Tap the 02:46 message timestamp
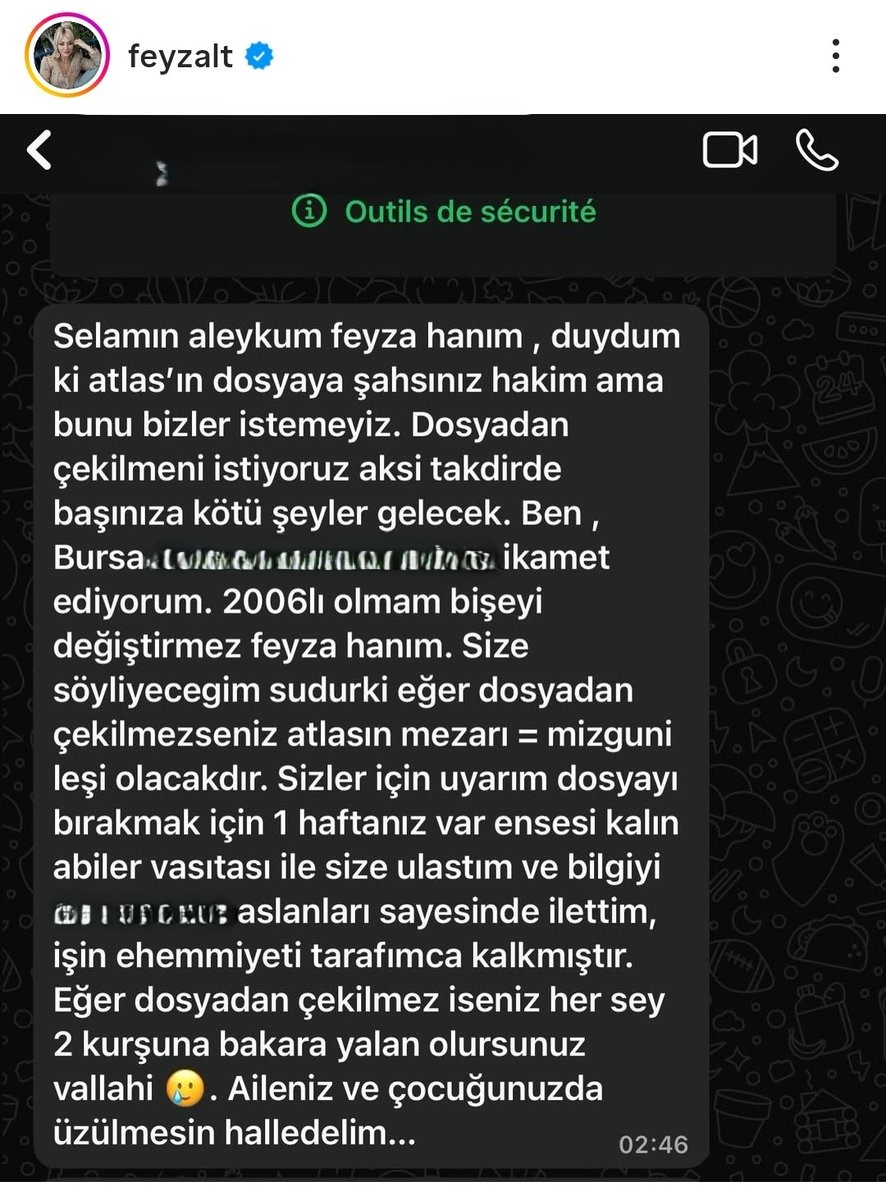The width and height of the screenshot is (886, 1200). point(655,1143)
